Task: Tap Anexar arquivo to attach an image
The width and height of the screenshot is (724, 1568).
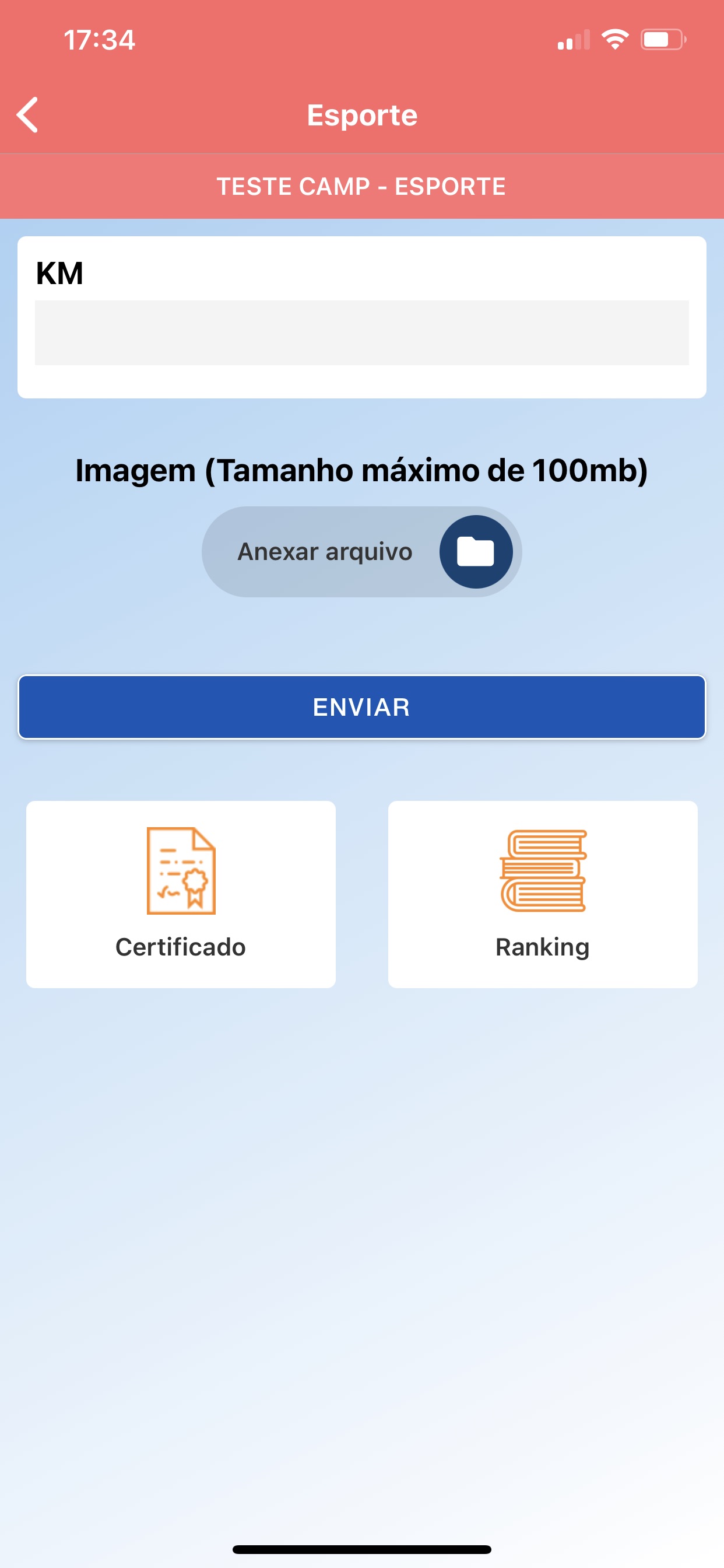Action: pyautogui.click(x=361, y=551)
